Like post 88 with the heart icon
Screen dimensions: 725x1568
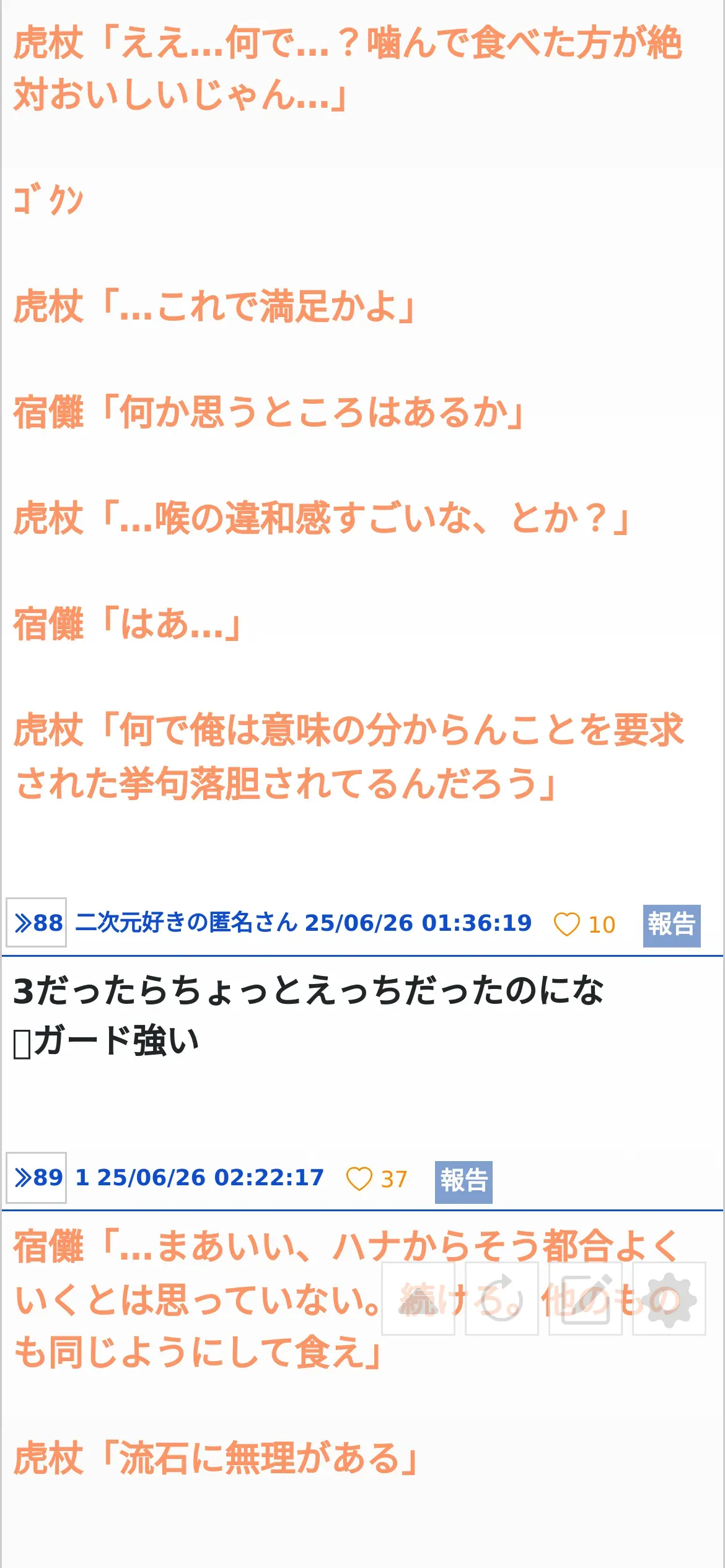tap(566, 924)
